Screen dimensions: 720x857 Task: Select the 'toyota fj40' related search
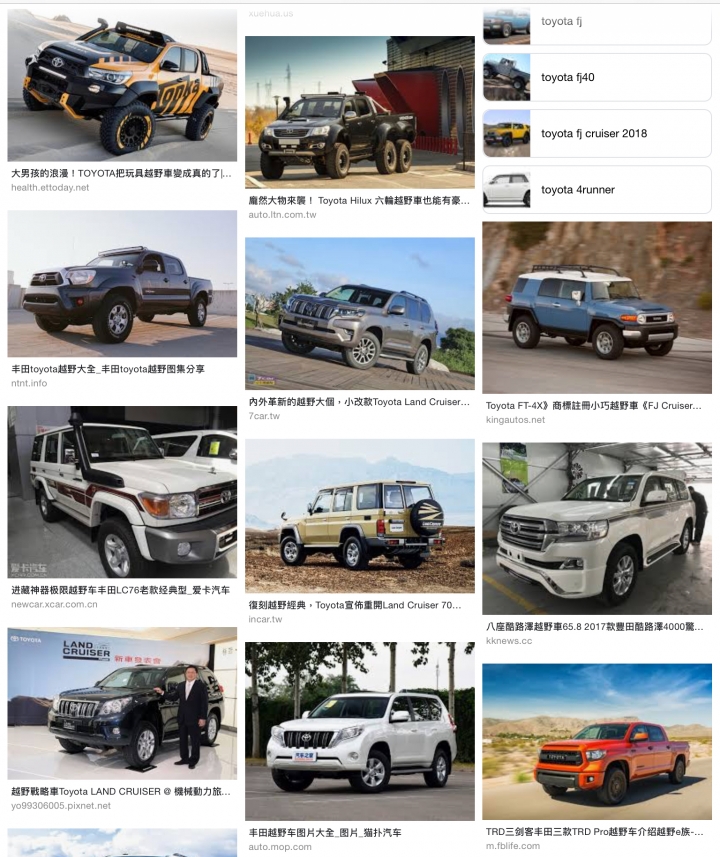tap(597, 77)
